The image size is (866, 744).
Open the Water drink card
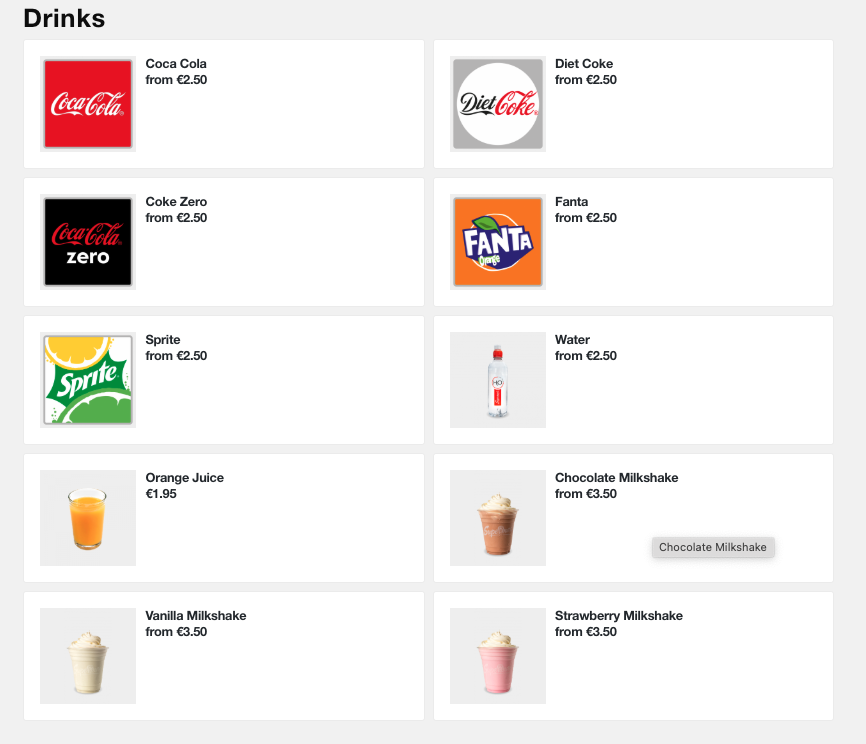click(x=633, y=380)
